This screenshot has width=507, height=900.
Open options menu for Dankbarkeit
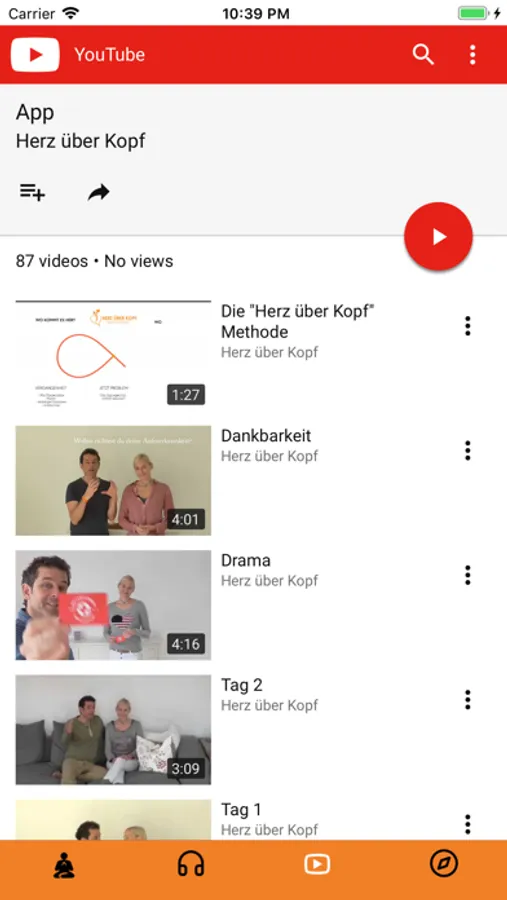click(468, 451)
